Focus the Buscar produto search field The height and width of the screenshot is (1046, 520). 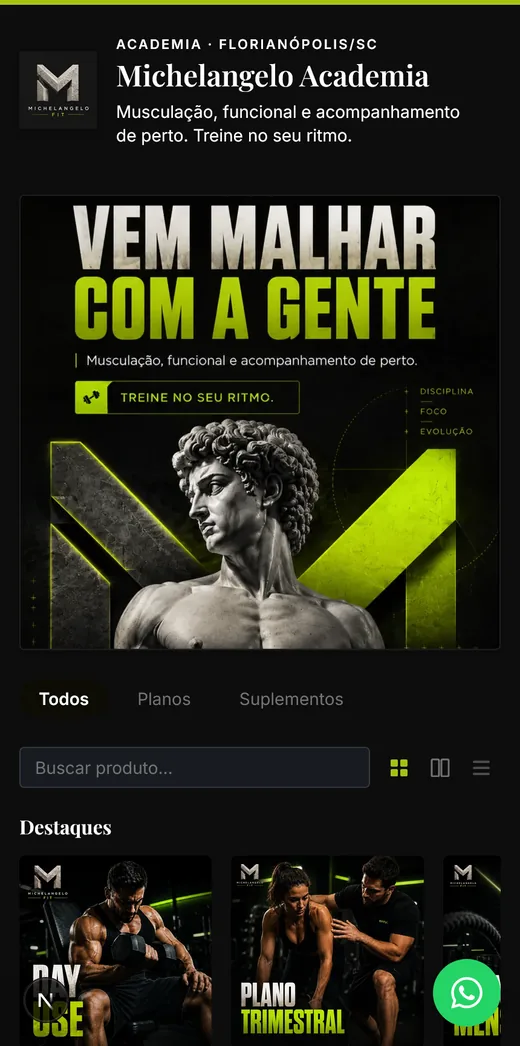coord(195,768)
